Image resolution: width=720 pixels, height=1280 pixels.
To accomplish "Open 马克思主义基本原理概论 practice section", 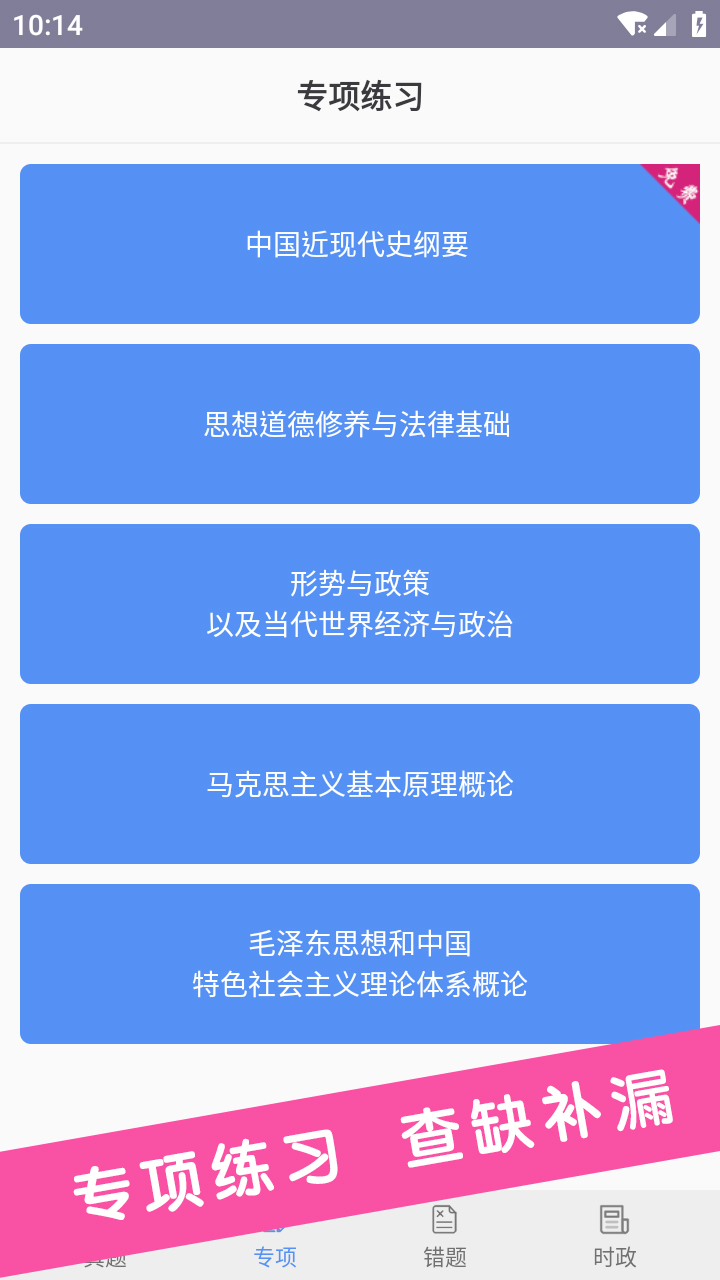I will tap(360, 783).
